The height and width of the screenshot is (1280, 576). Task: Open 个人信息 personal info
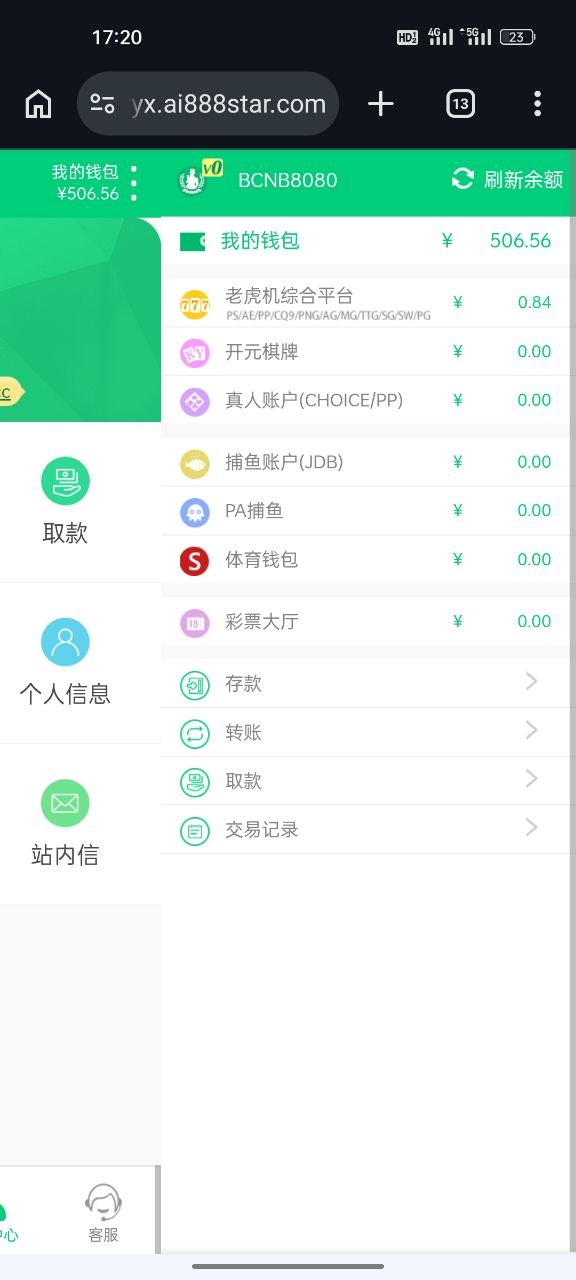(65, 663)
